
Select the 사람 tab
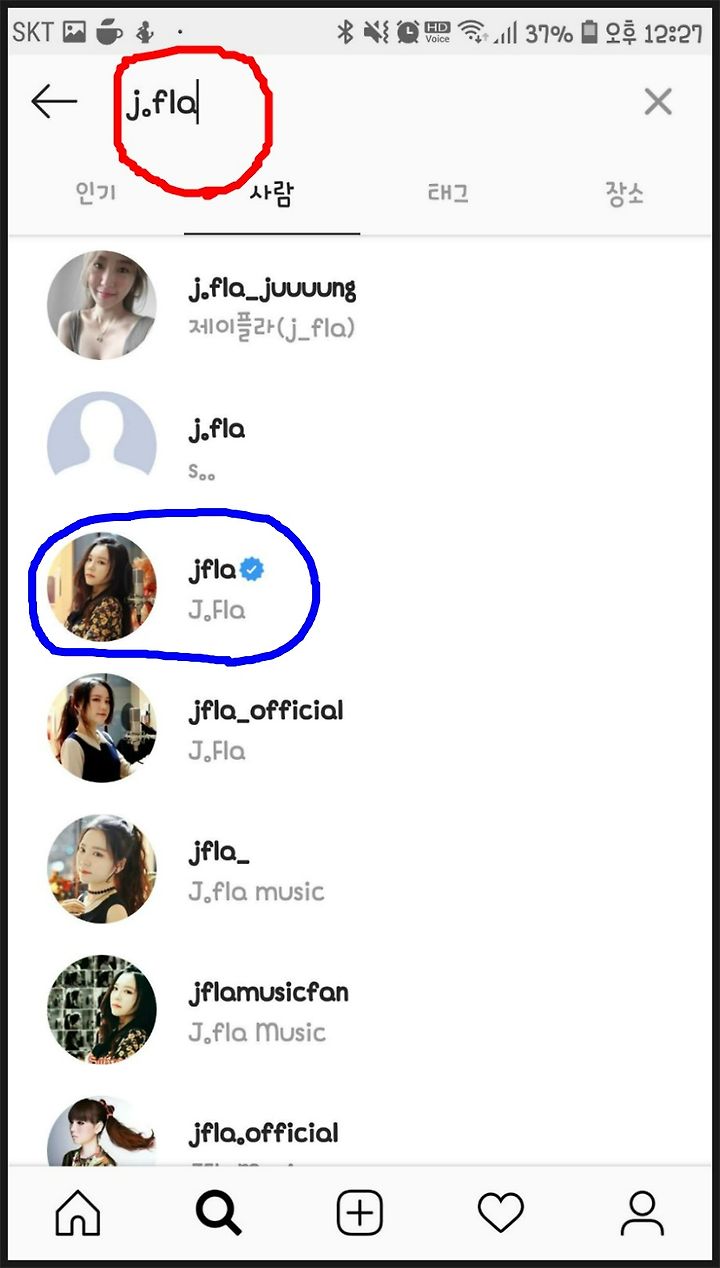point(271,193)
